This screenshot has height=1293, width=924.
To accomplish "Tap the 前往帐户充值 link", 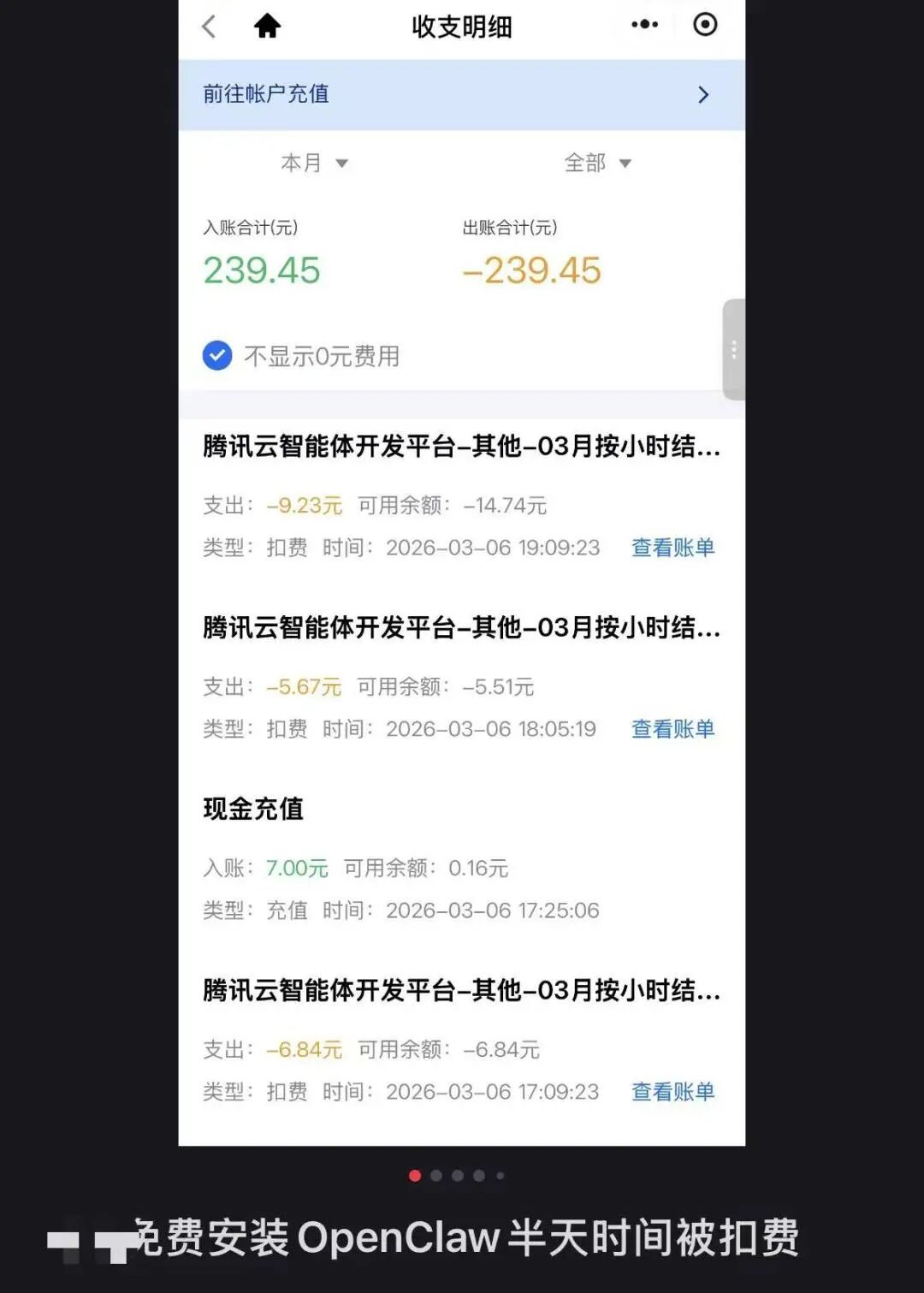I will 264,95.
